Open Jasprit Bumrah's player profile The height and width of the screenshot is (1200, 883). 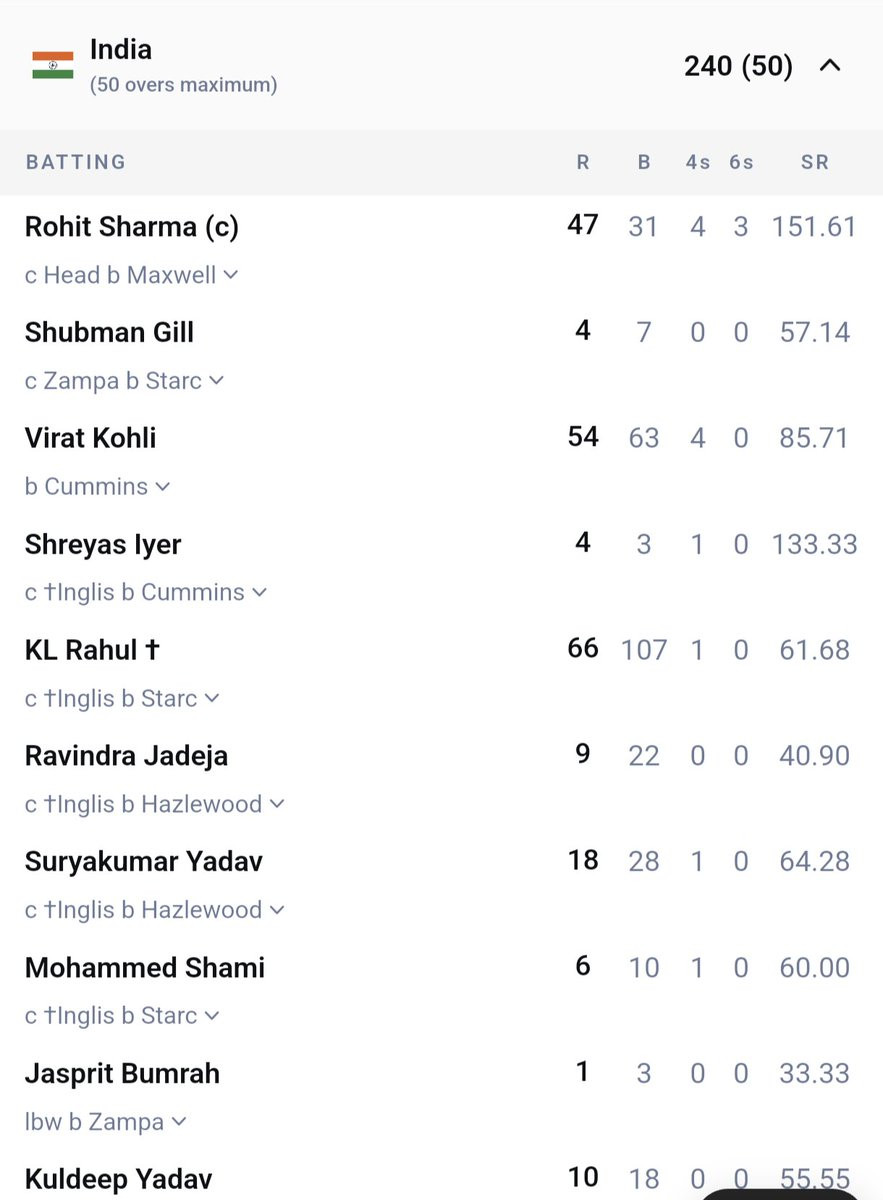click(x=122, y=1074)
